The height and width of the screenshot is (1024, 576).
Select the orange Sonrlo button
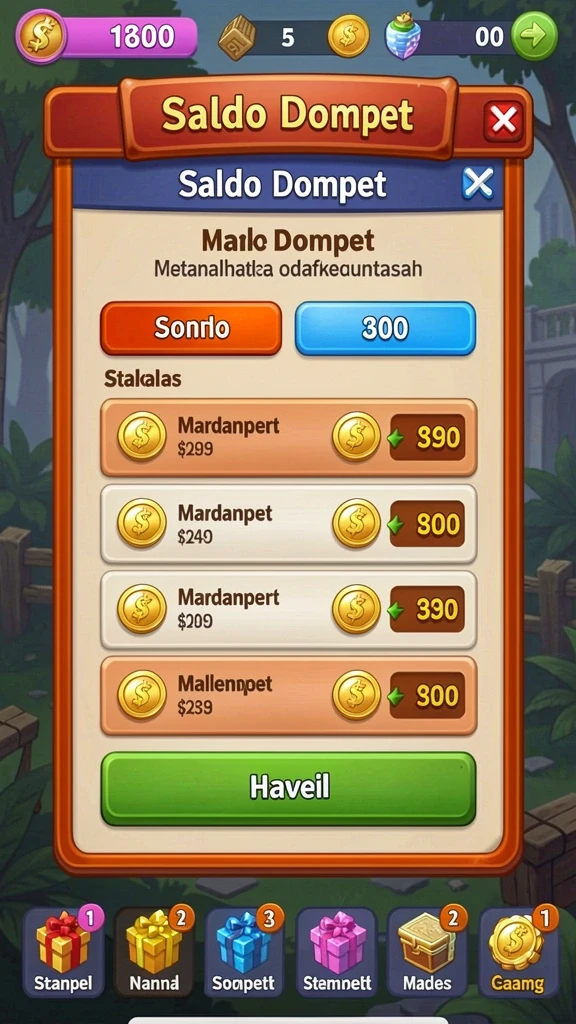(x=191, y=328)
